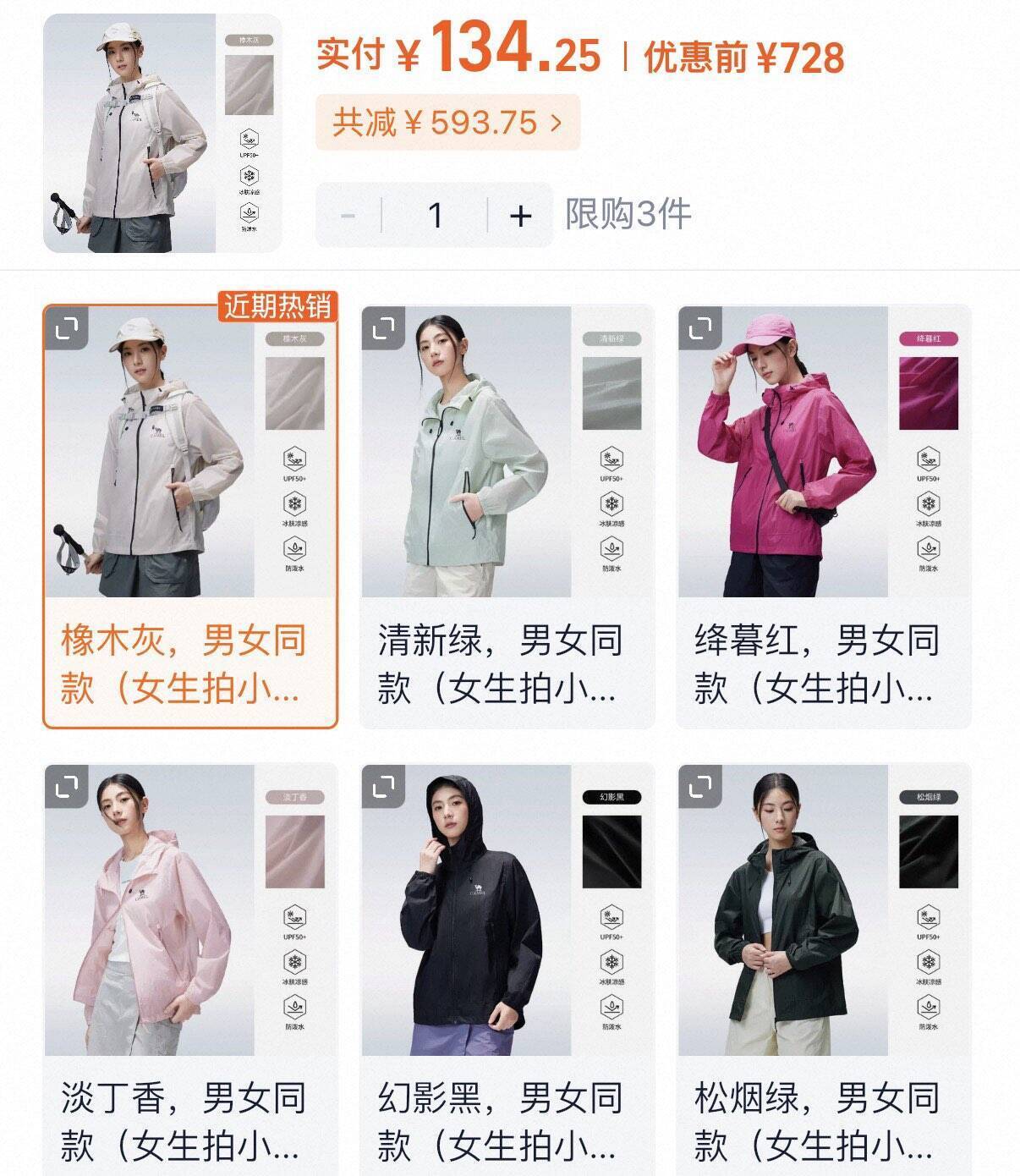Open the selected product preview image

pyautogui.click(x=162, y=134)
